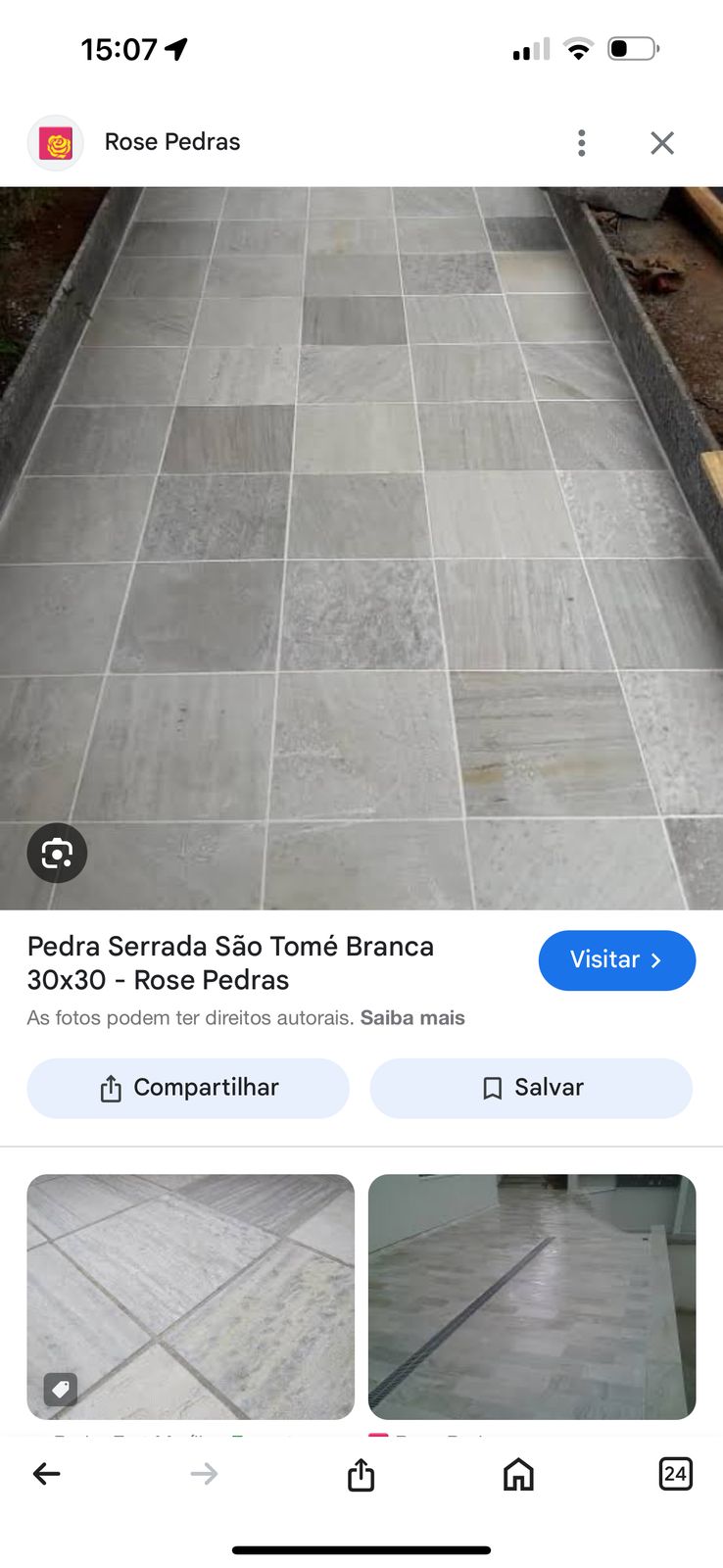Open the main São Tomé stone photo
The height and width of the screenshot is (1568, 723).
tap(361, 547)
